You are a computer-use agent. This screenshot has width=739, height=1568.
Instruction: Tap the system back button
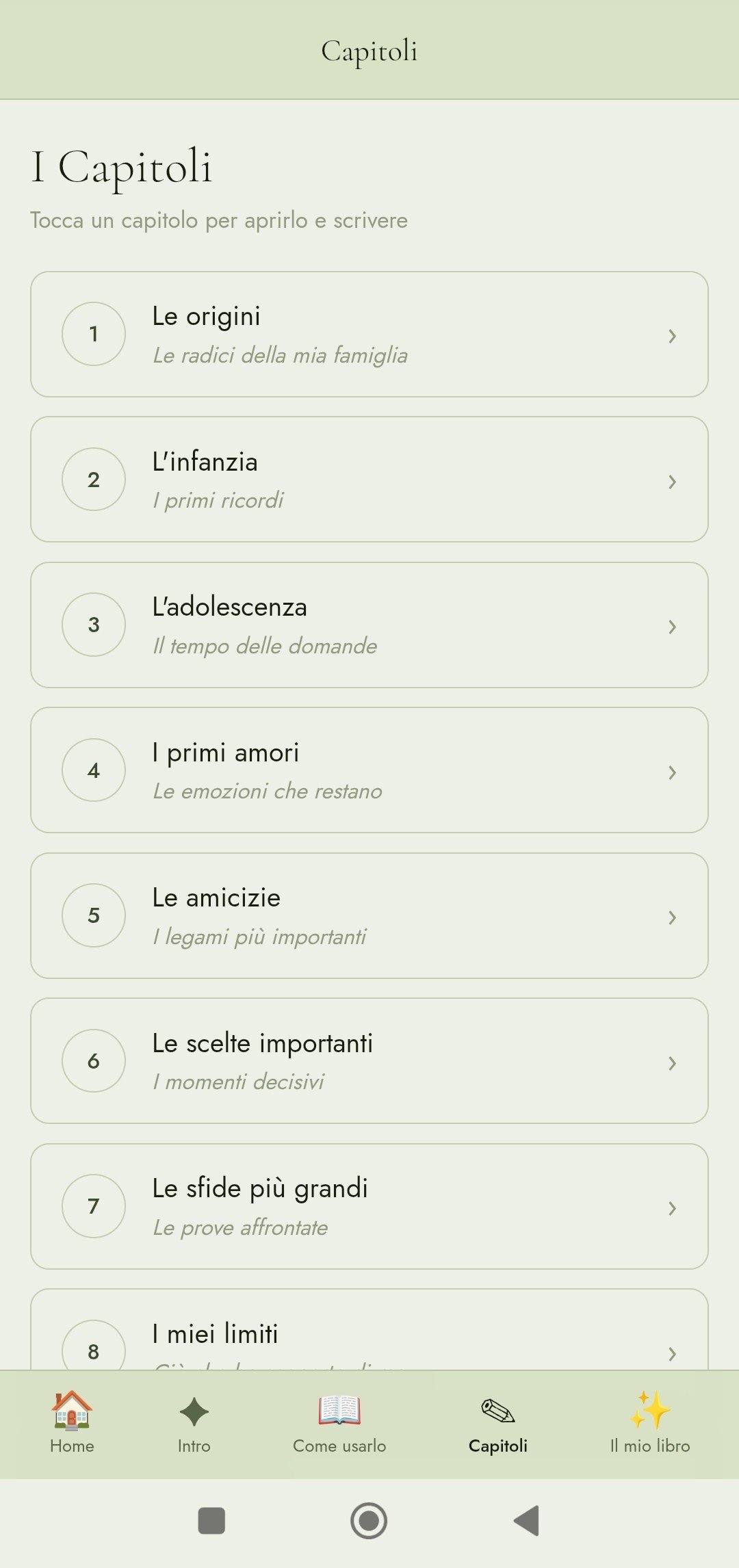coord(526,1521)
